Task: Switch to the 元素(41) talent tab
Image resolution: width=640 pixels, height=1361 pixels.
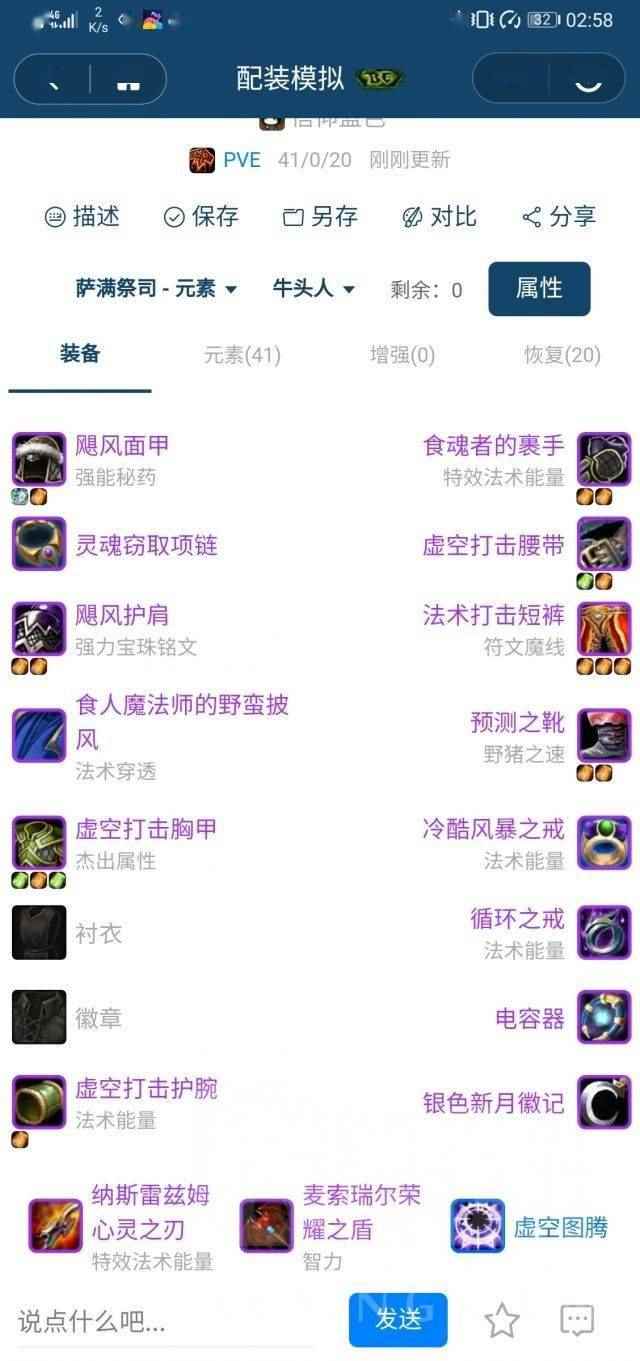Action: [242, 354]
